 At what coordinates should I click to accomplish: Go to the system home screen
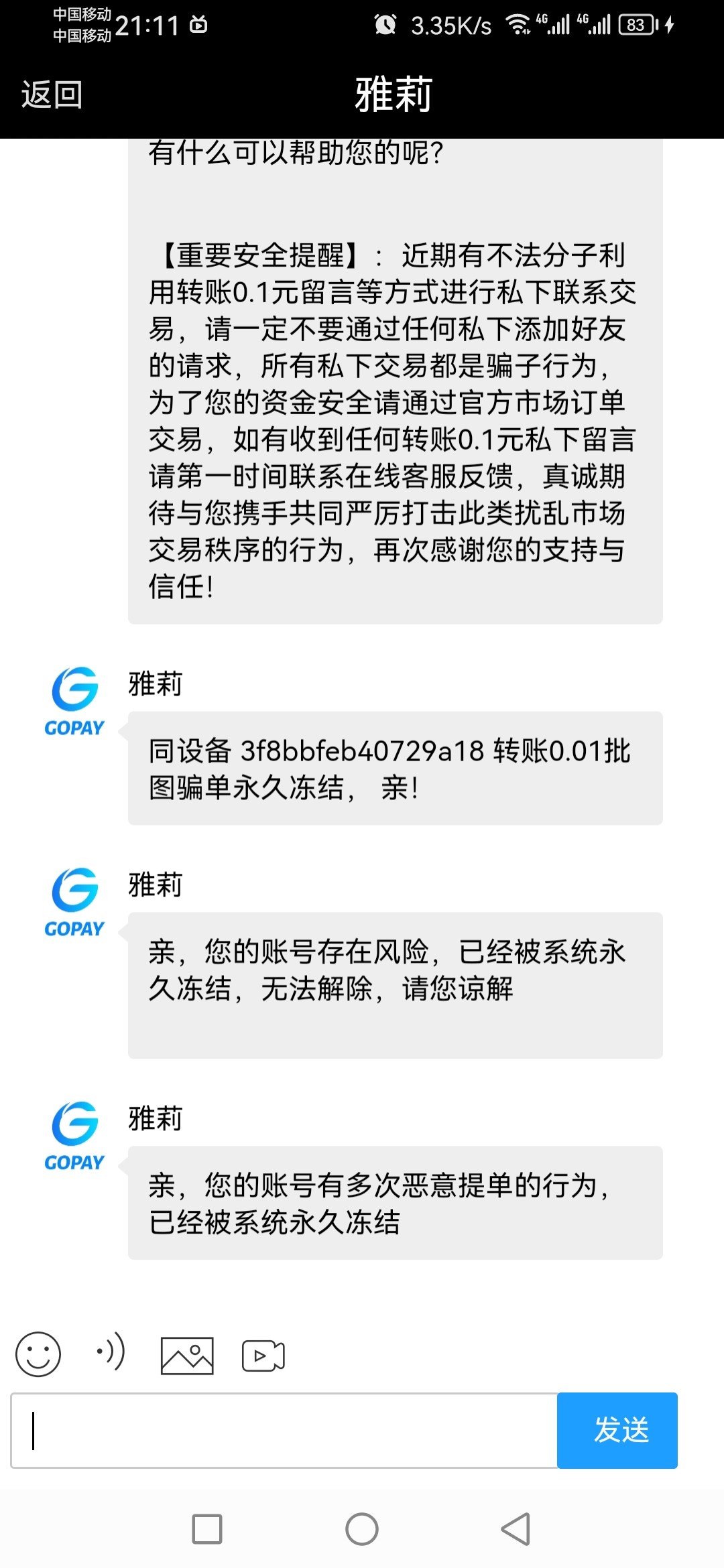point(362,1529)
